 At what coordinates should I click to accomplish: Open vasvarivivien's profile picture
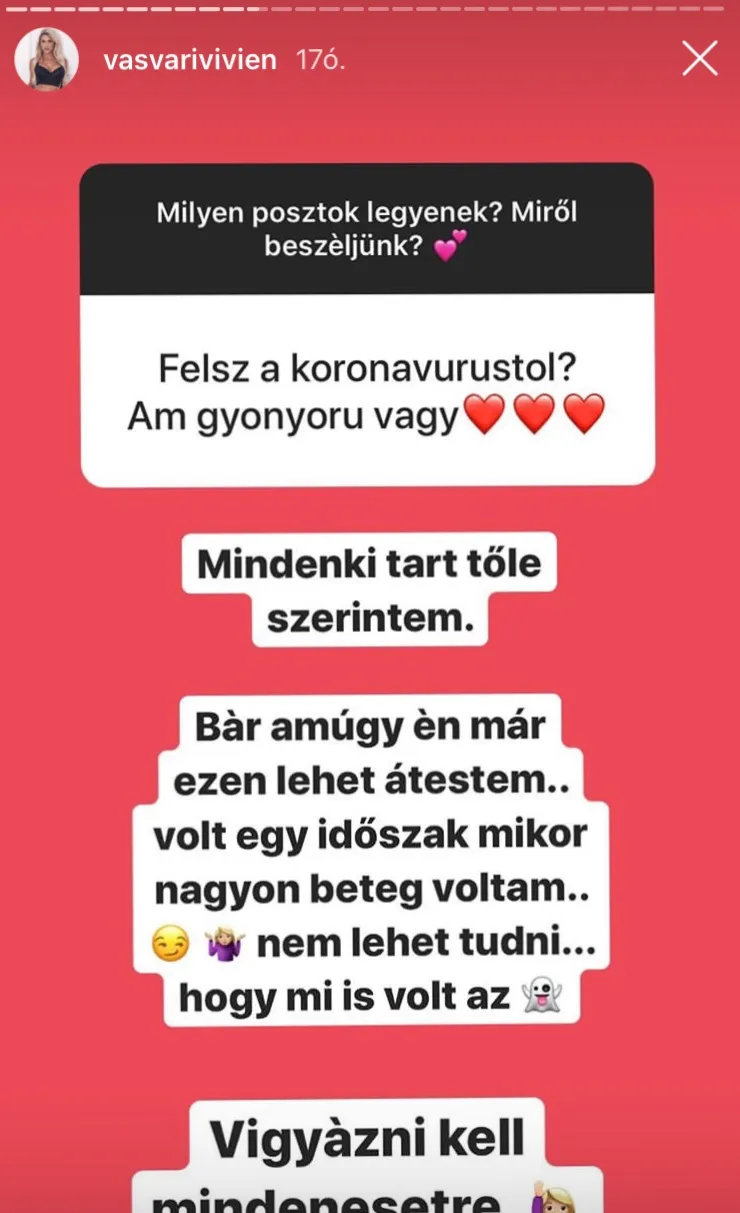click(x=47, y=60)
